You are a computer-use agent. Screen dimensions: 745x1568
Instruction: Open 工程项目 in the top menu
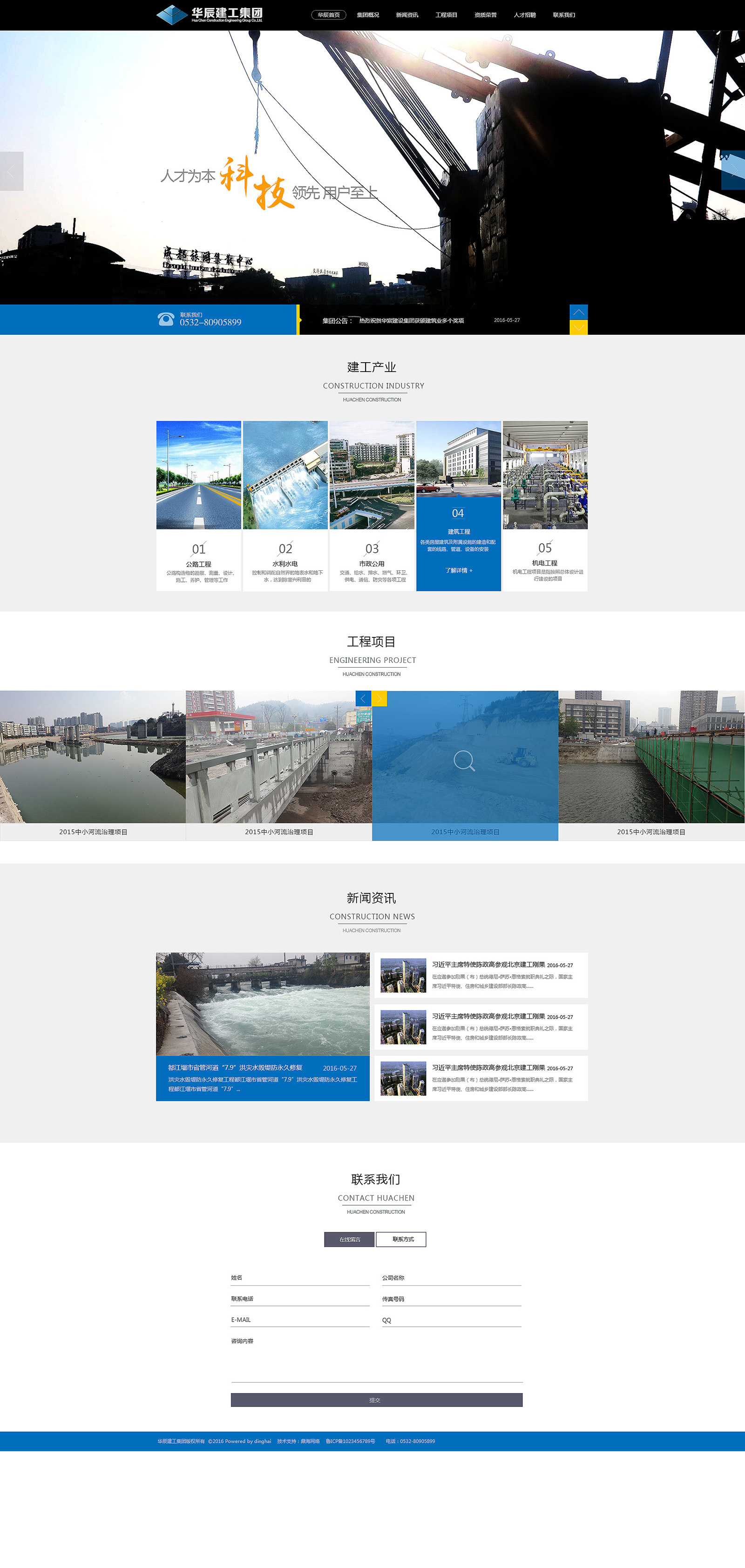[x=446, y=14]
